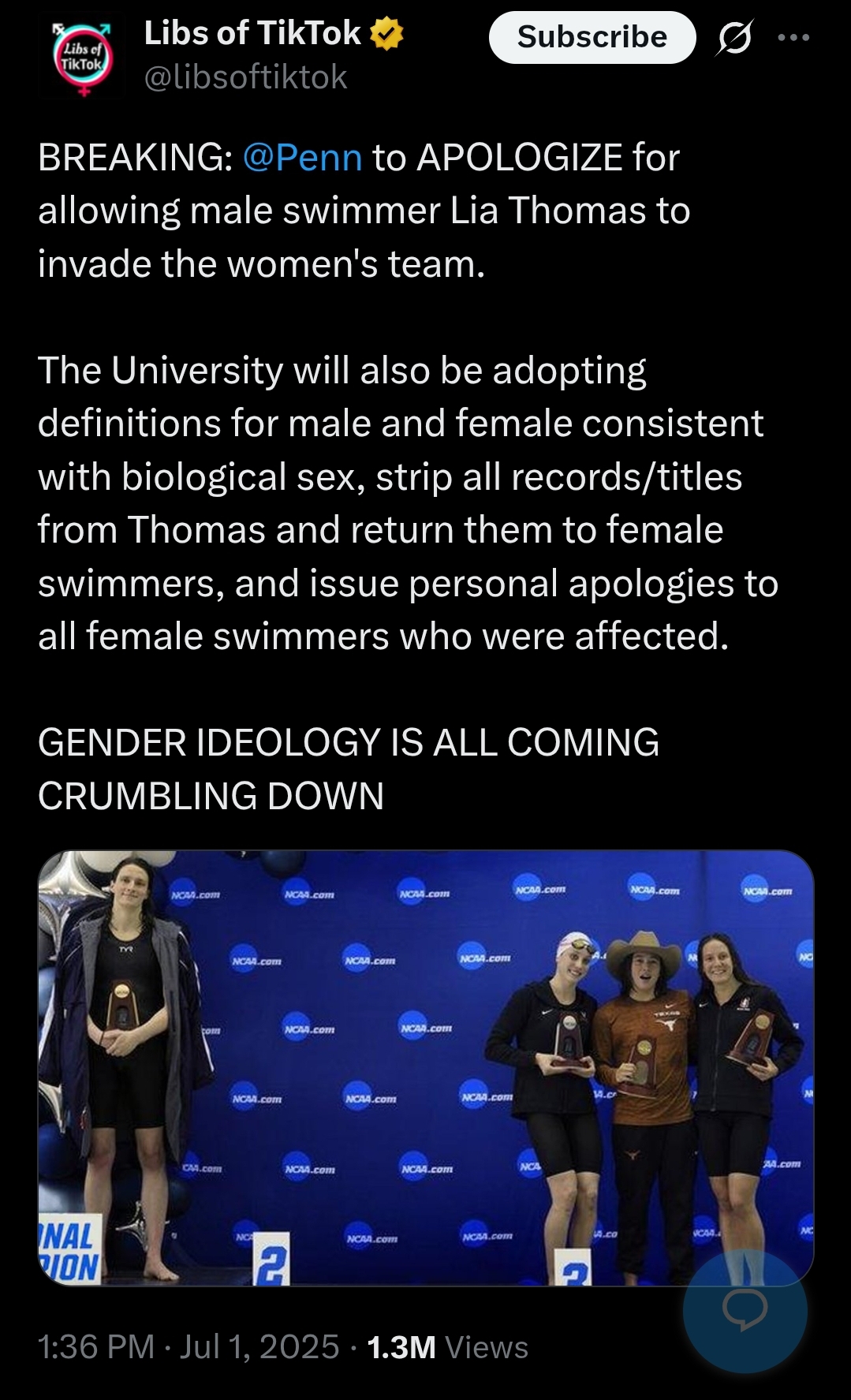The height and width of the screenshot is (1400, 851).
Task: Open the @libsoftiktok account name
Action: pos(245,77)
